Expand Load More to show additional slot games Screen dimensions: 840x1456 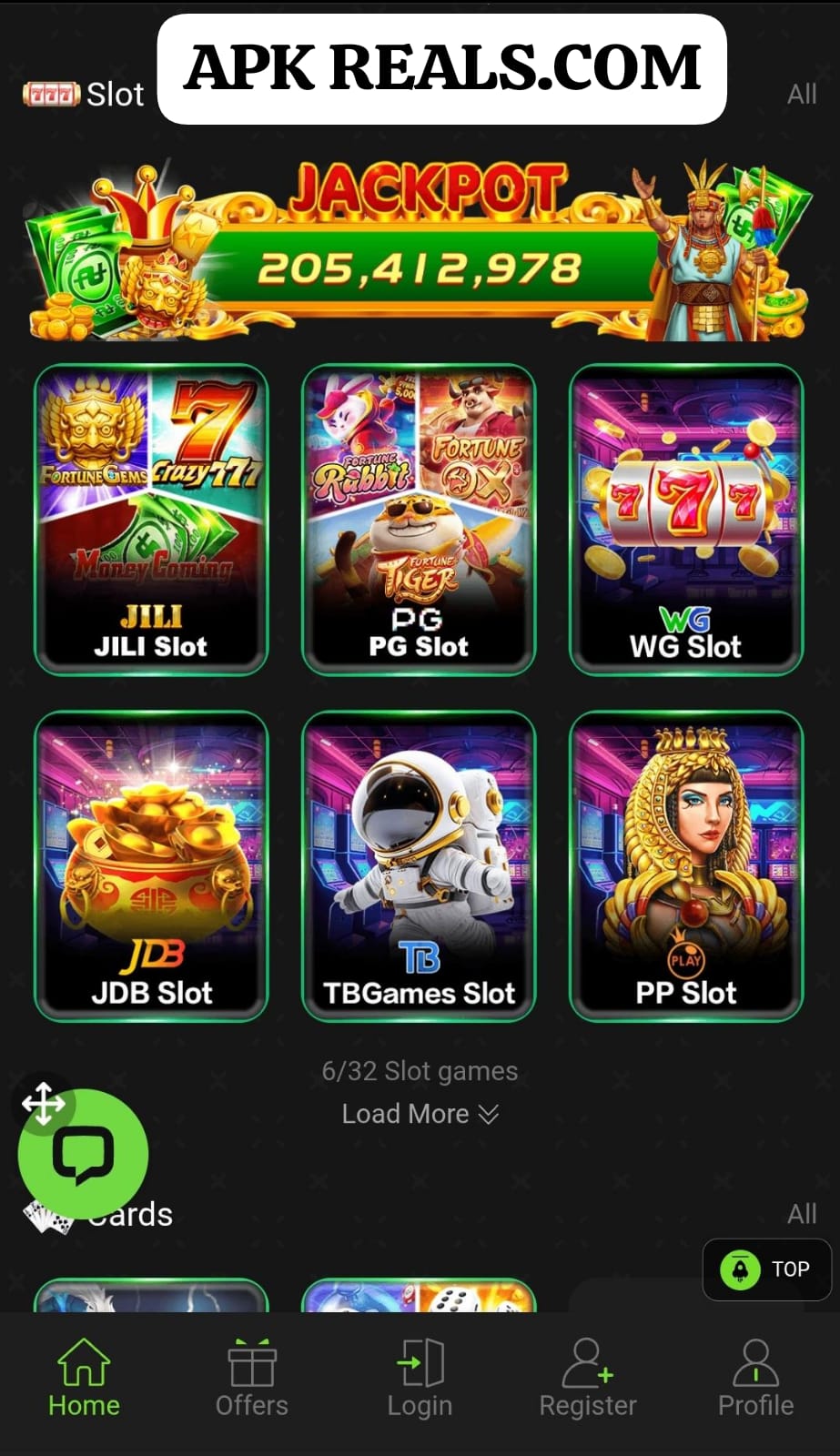[420, 1114]
